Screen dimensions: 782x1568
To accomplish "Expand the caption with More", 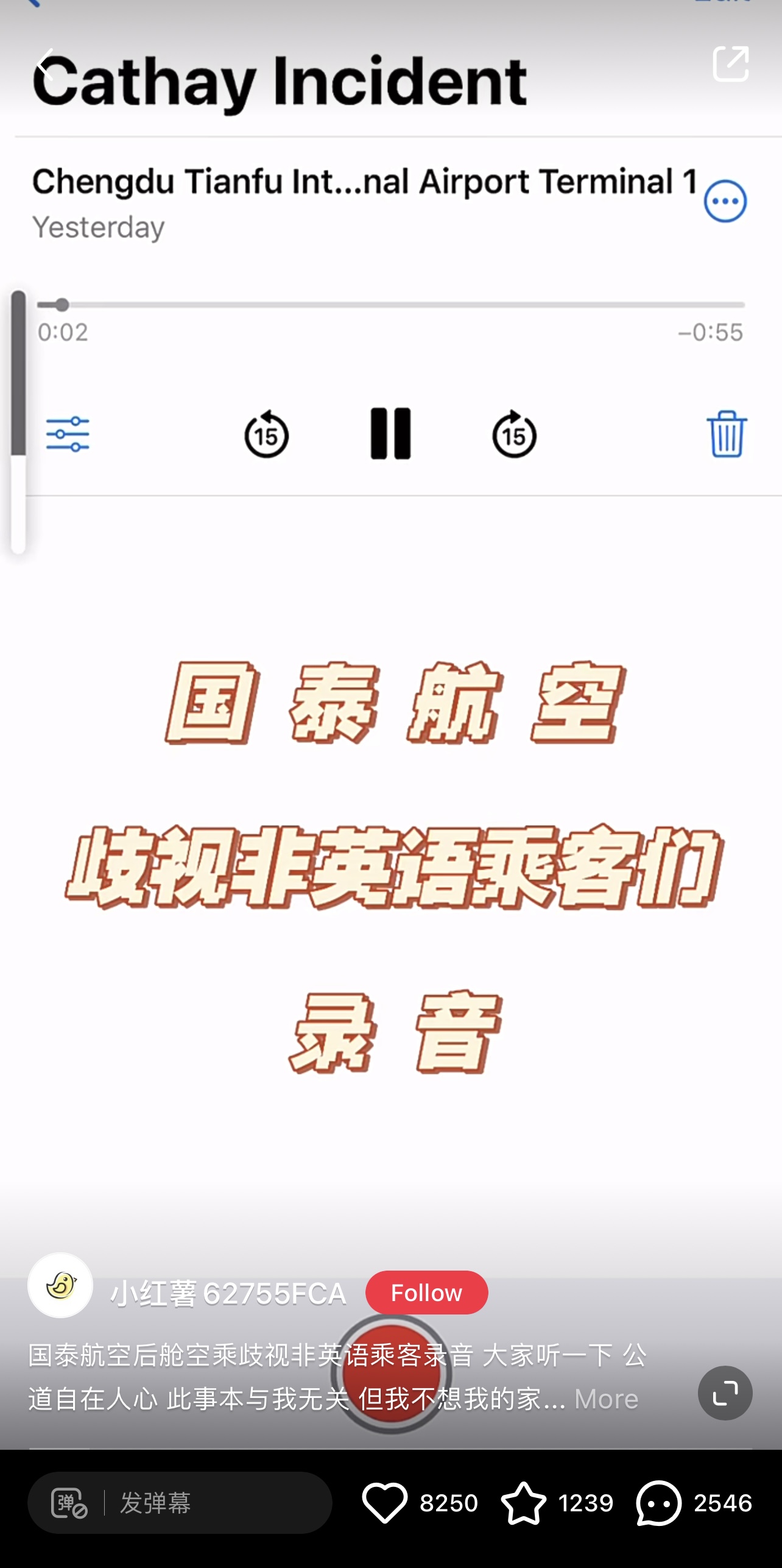I will tap(606, 1399).
